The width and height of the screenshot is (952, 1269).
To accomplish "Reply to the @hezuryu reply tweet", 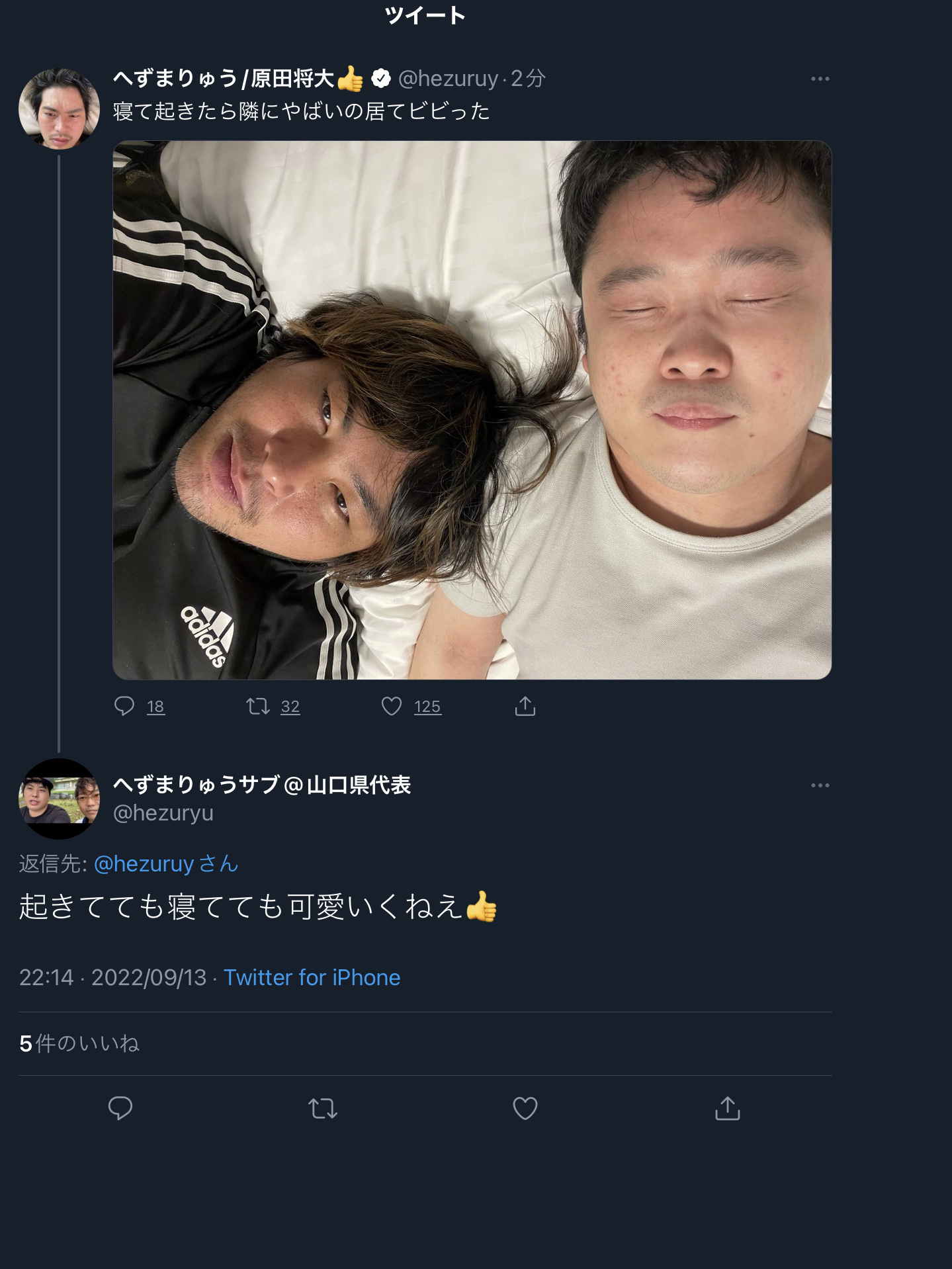I will click(x=120, y=1108).
